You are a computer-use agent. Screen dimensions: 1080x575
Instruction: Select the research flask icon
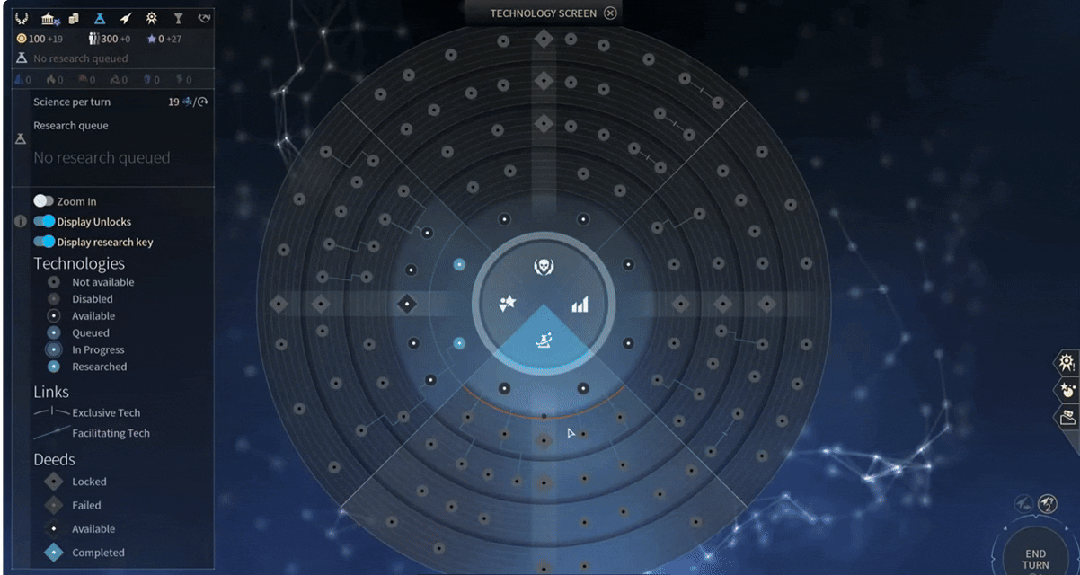pos(100,19)
